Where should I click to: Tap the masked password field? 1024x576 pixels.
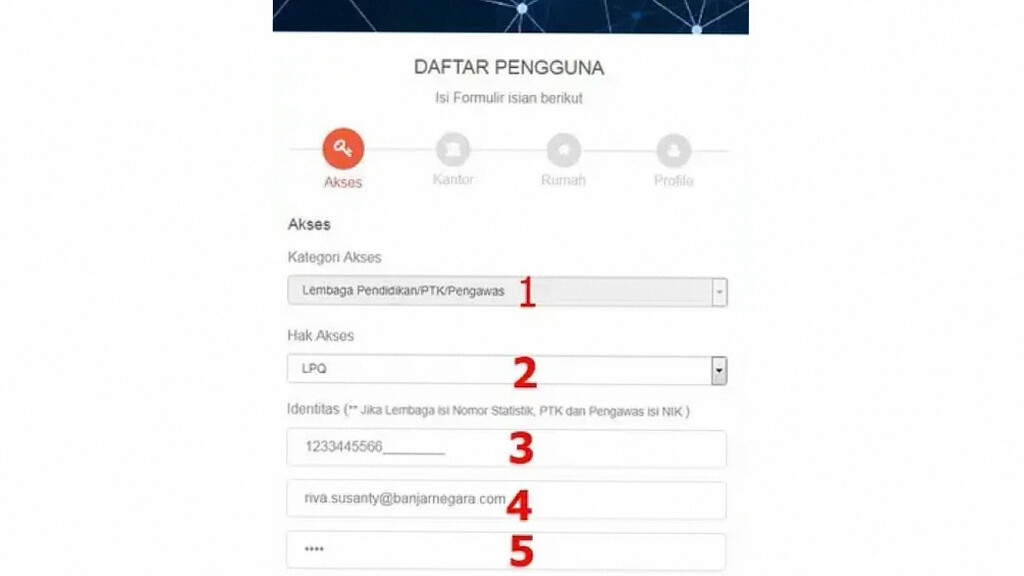point(506,551)
